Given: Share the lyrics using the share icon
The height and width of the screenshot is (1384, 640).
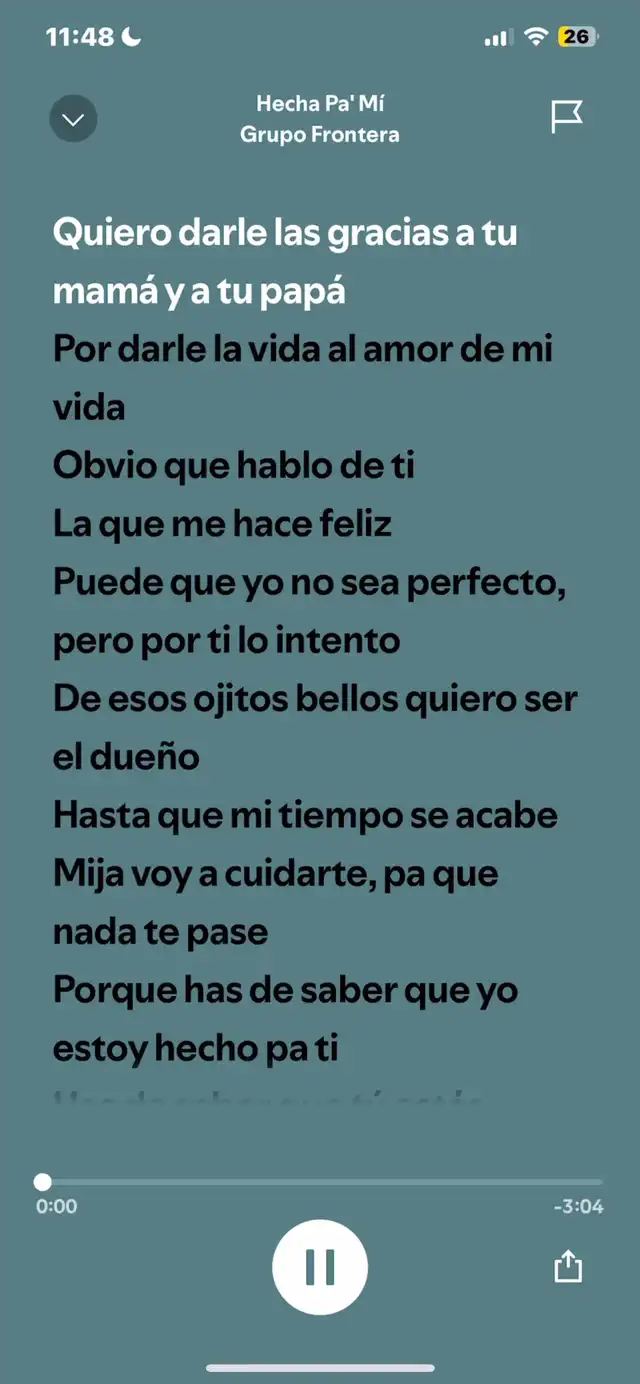Looking at the screenshot, I should click(x=568, y=1266).
